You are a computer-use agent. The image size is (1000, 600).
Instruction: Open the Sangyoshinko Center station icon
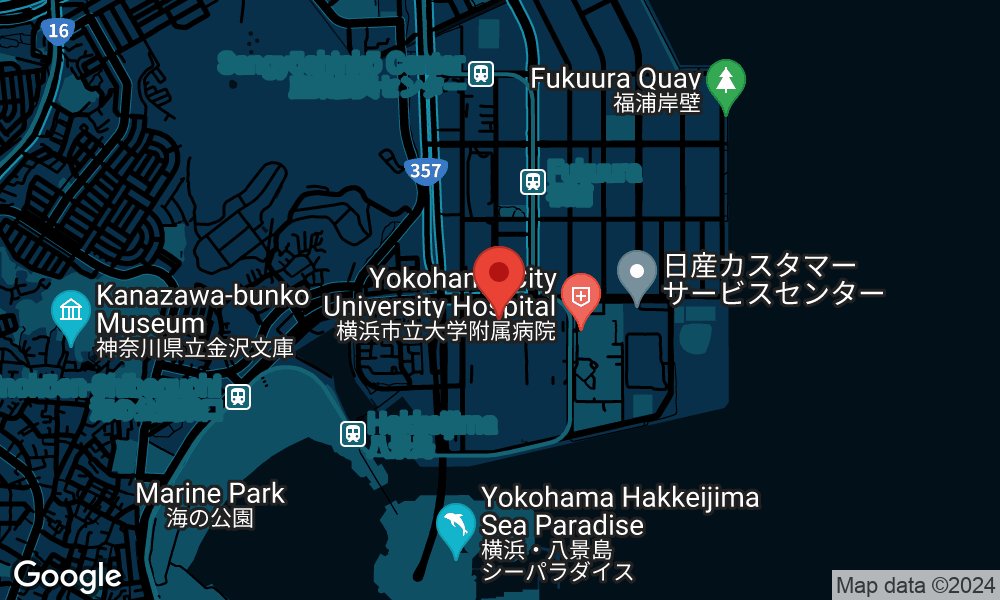coord(481,73)
